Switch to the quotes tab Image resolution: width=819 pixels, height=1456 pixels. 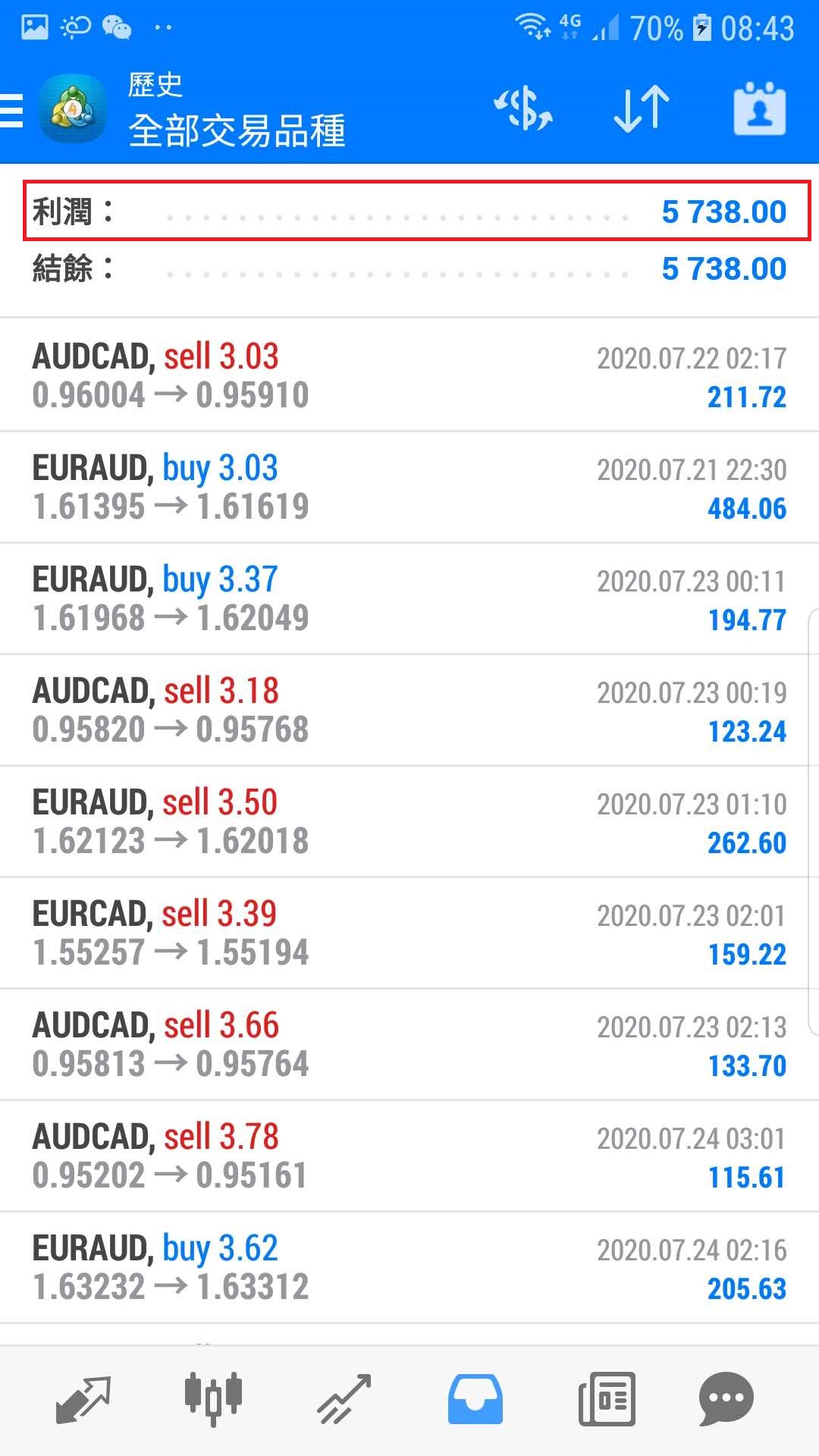83,1399
